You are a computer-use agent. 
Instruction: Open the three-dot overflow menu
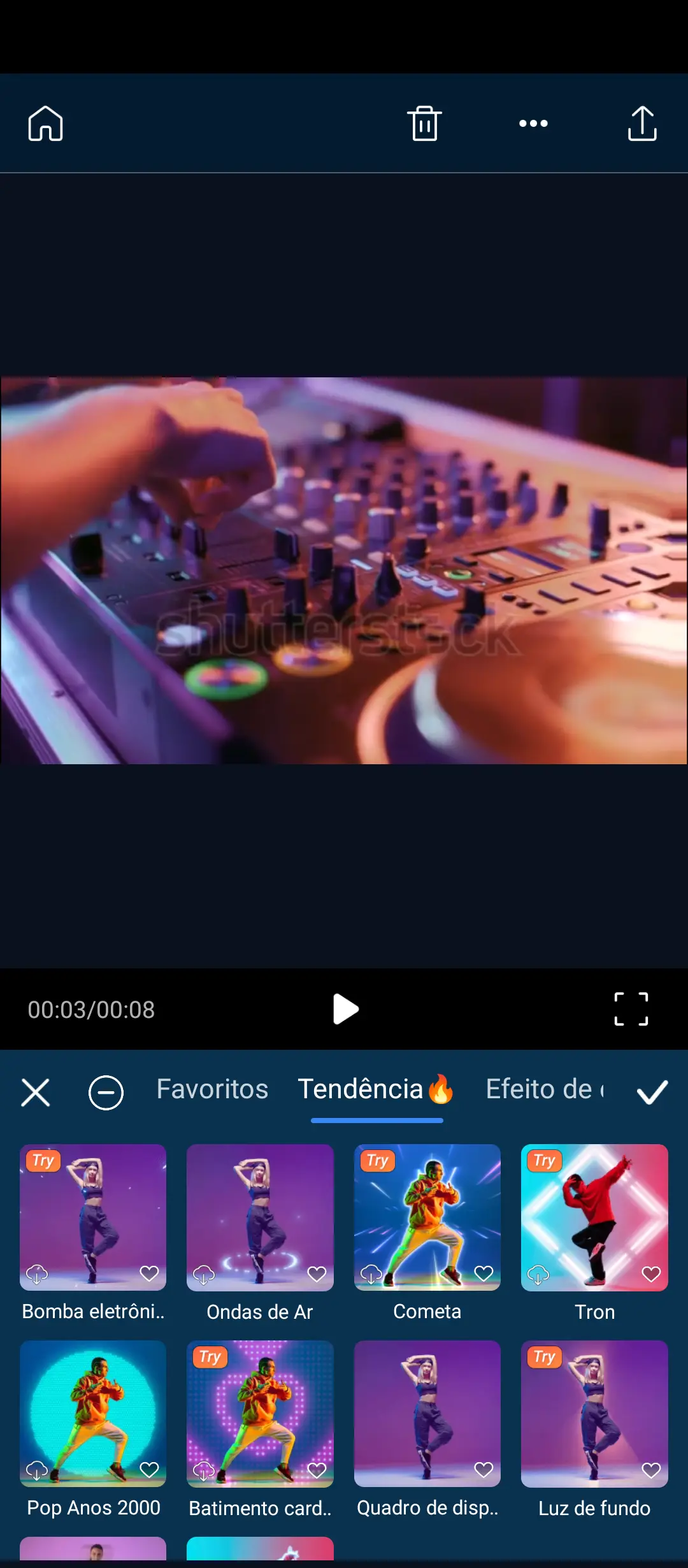coord(533,123)
